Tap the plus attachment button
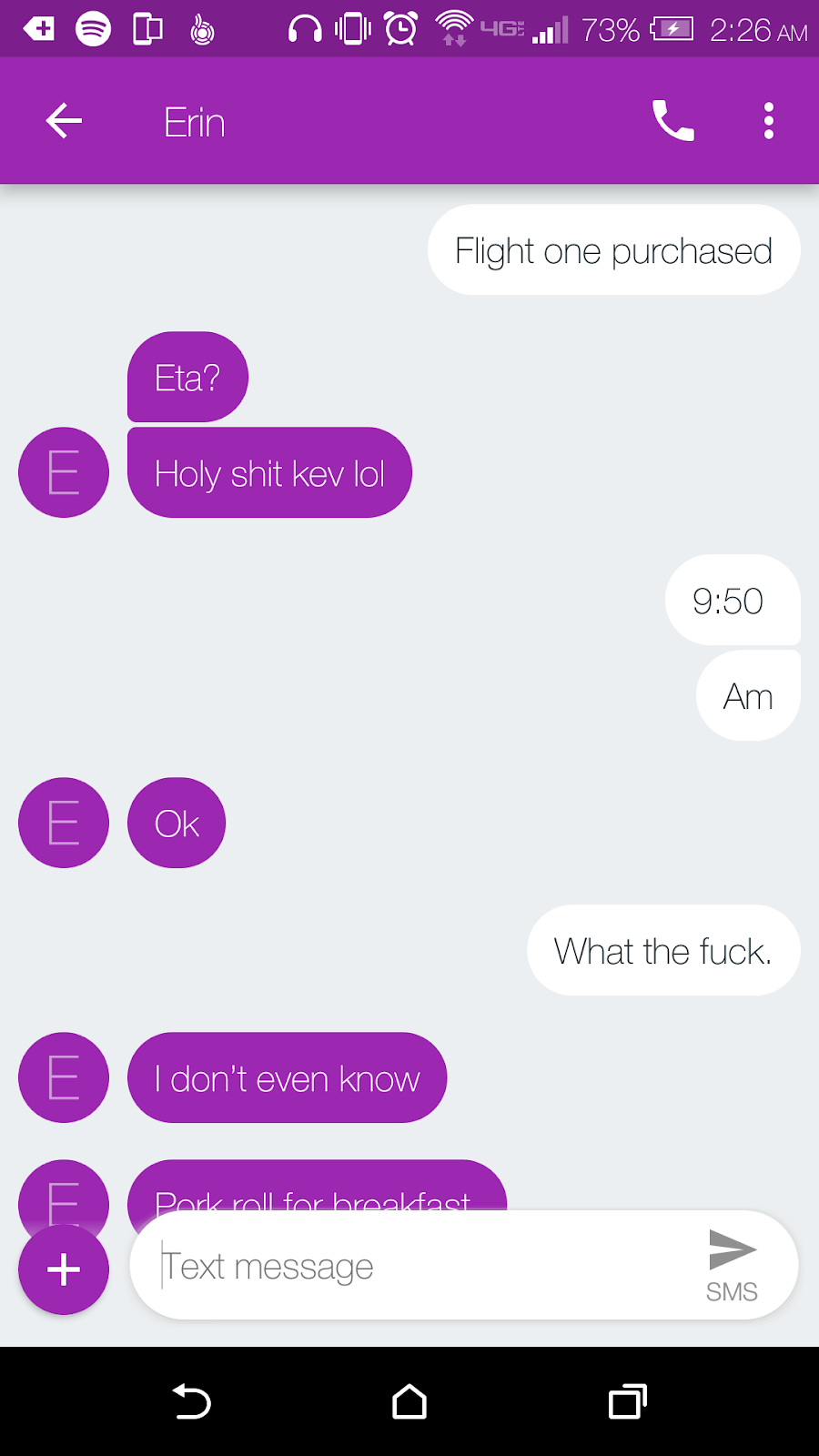Image resolution: width=819 pixels, height=1456 pixels. coord(64,1269)
